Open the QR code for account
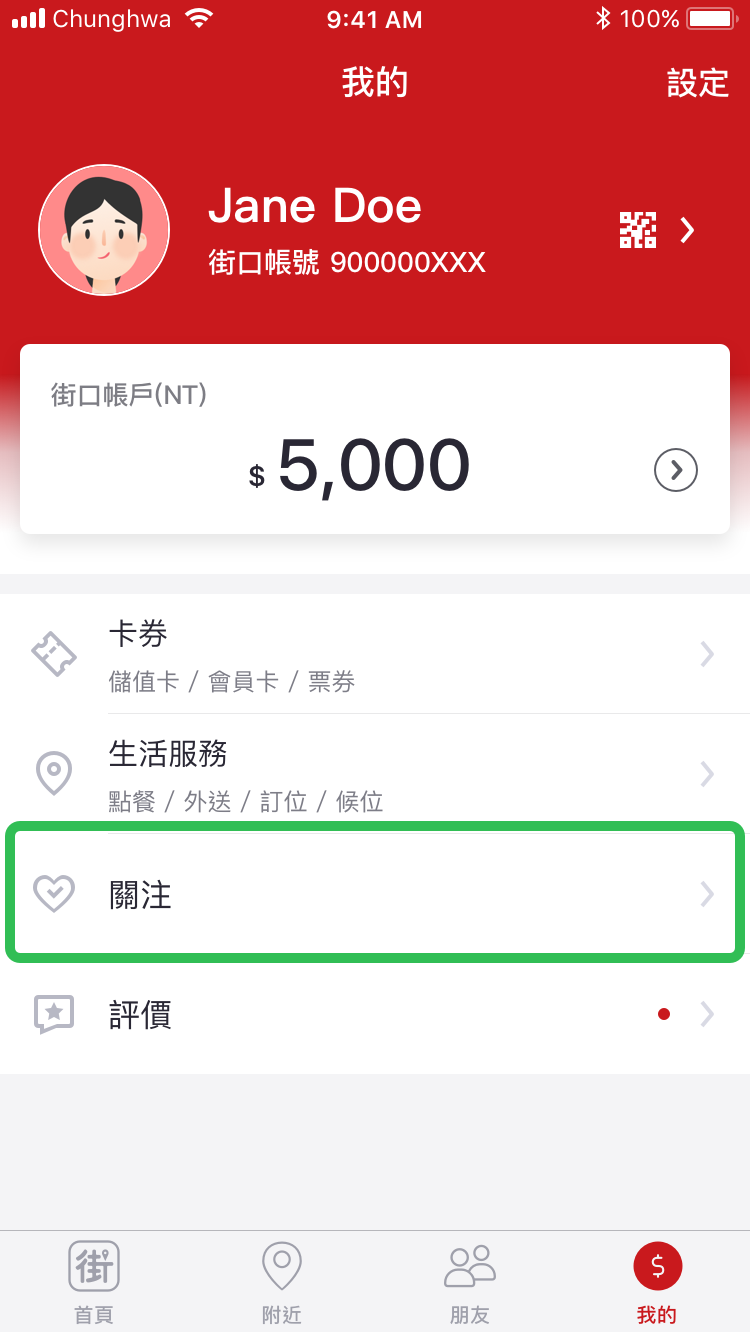Viewport: 750px width, 1332px height. tap(638, 230)
